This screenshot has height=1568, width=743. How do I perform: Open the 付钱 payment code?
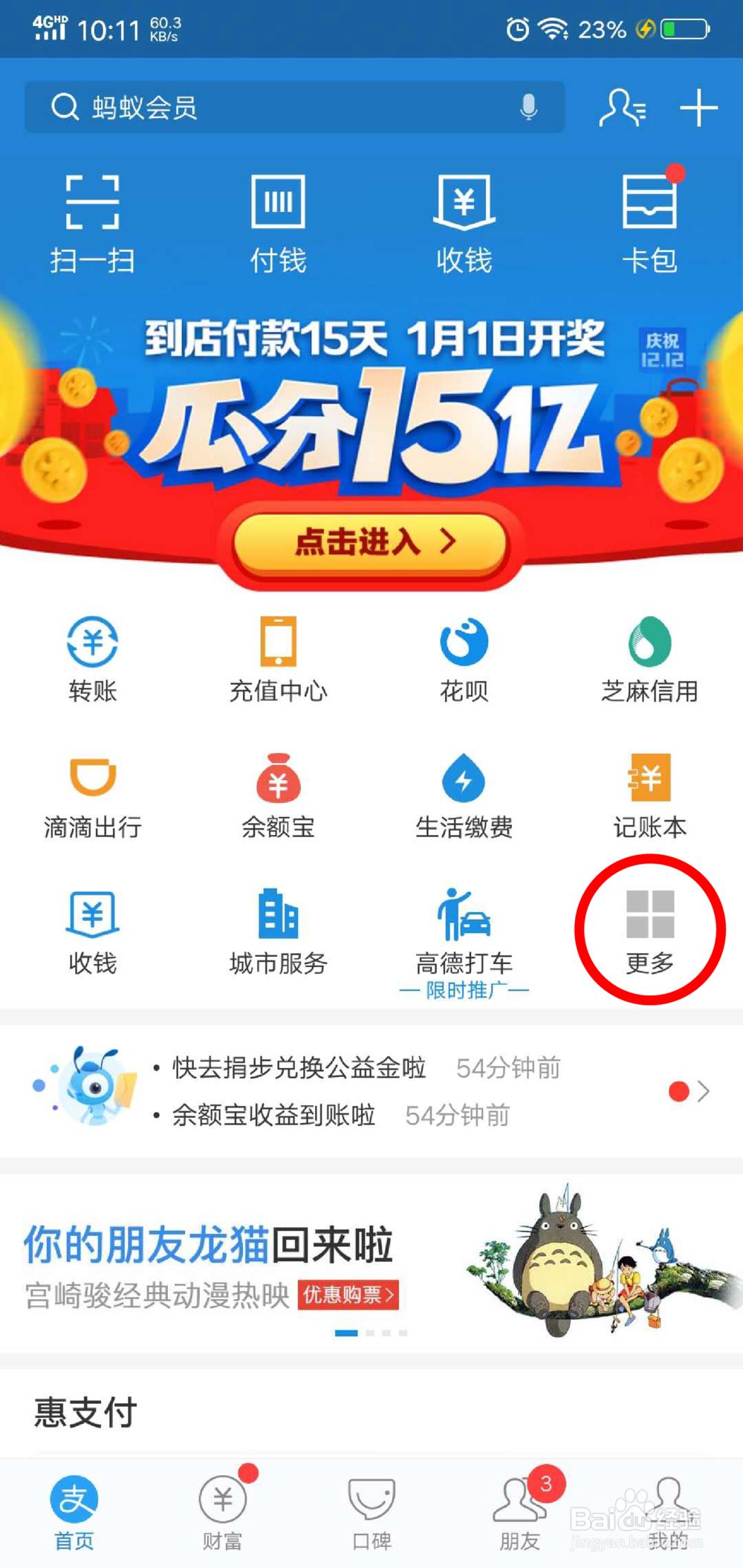pos(278,223)
